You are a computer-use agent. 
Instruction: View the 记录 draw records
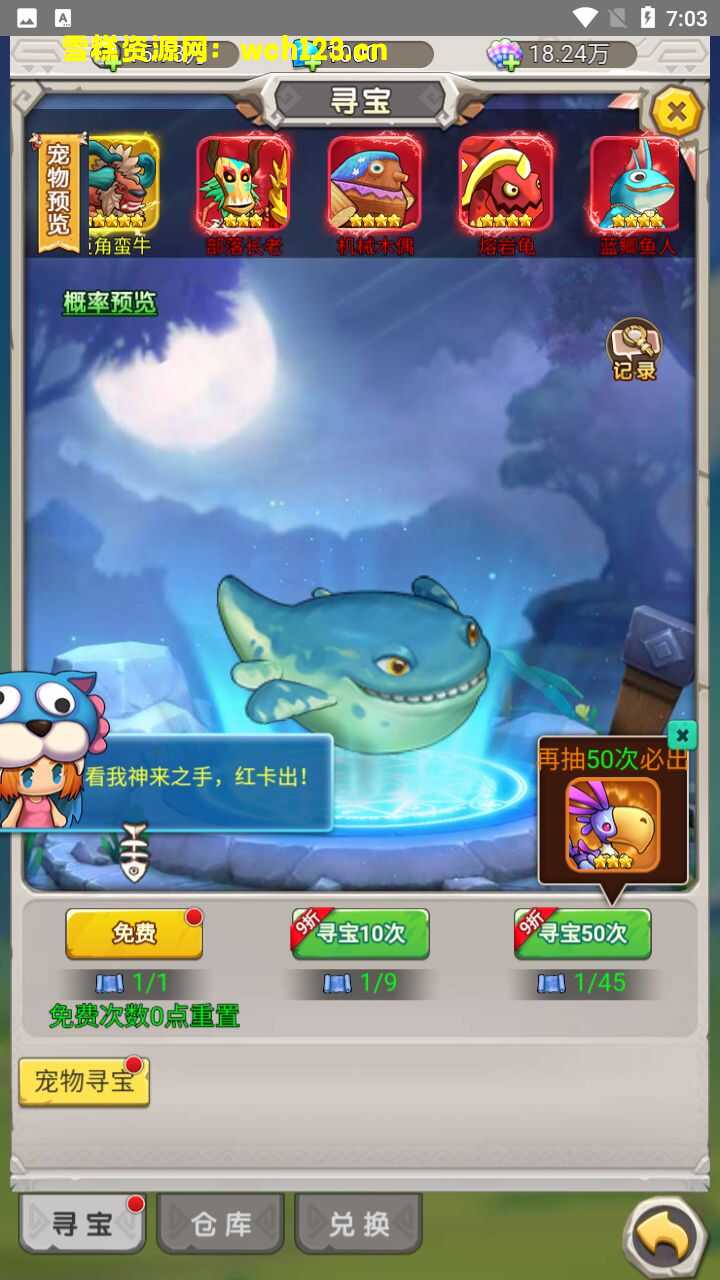(634, 349)
